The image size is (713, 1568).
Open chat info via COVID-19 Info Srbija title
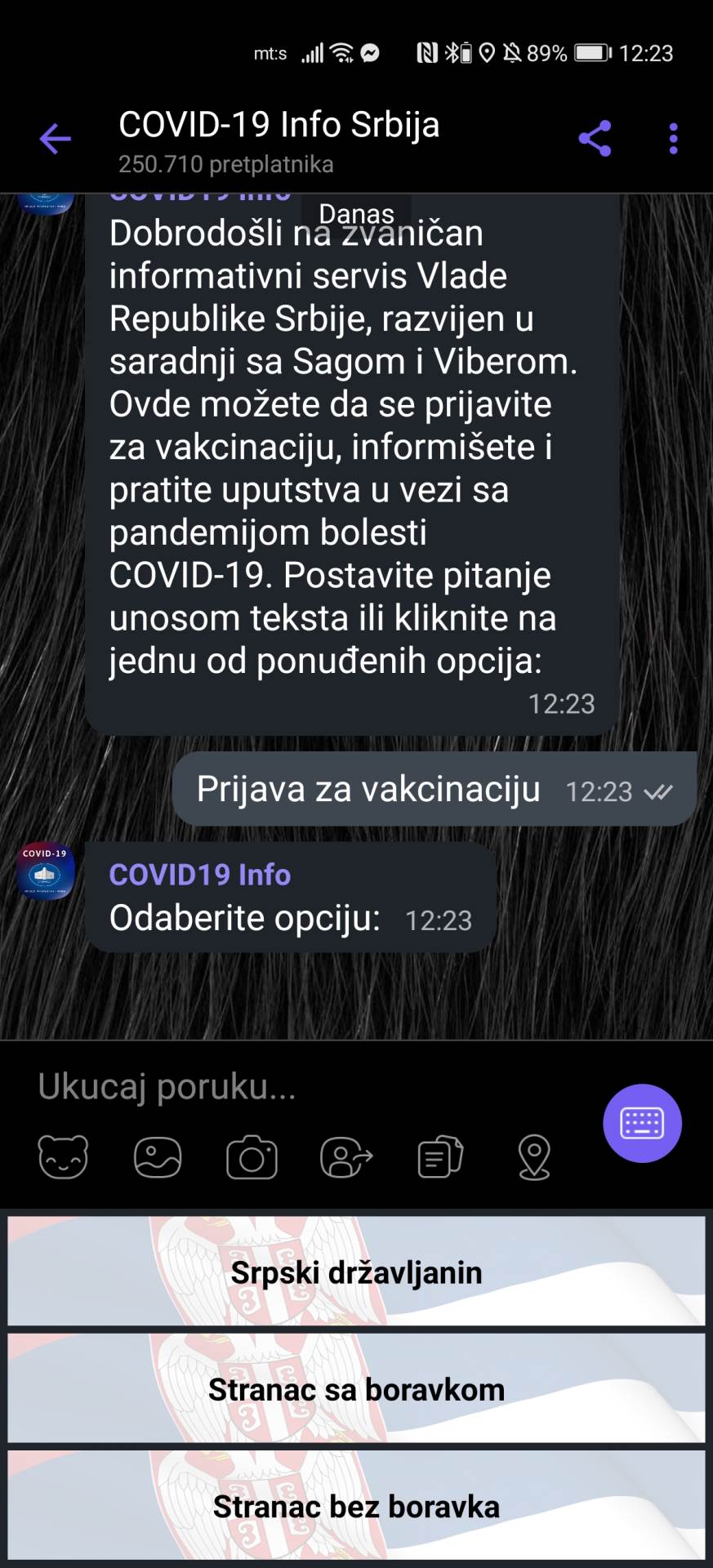[x=279, y=124]
